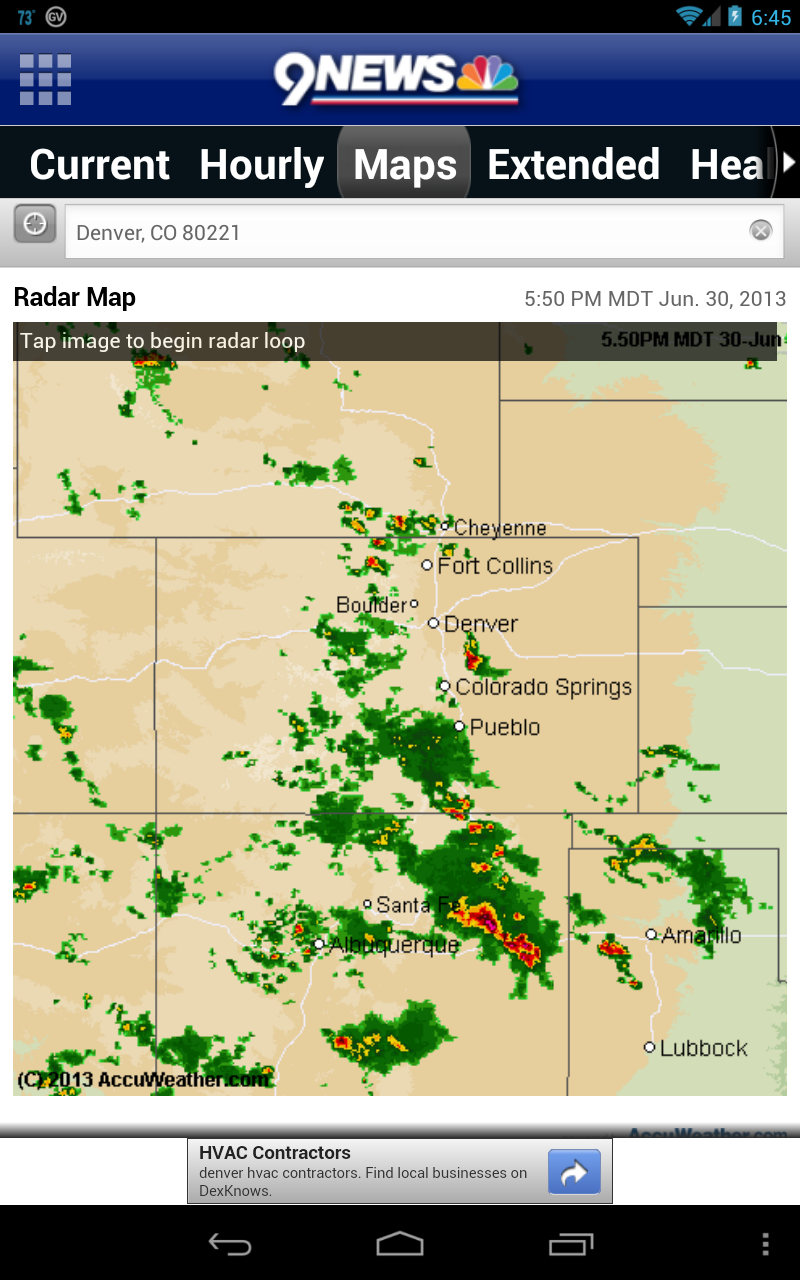Open the grid menu button

tap(45, 80)
